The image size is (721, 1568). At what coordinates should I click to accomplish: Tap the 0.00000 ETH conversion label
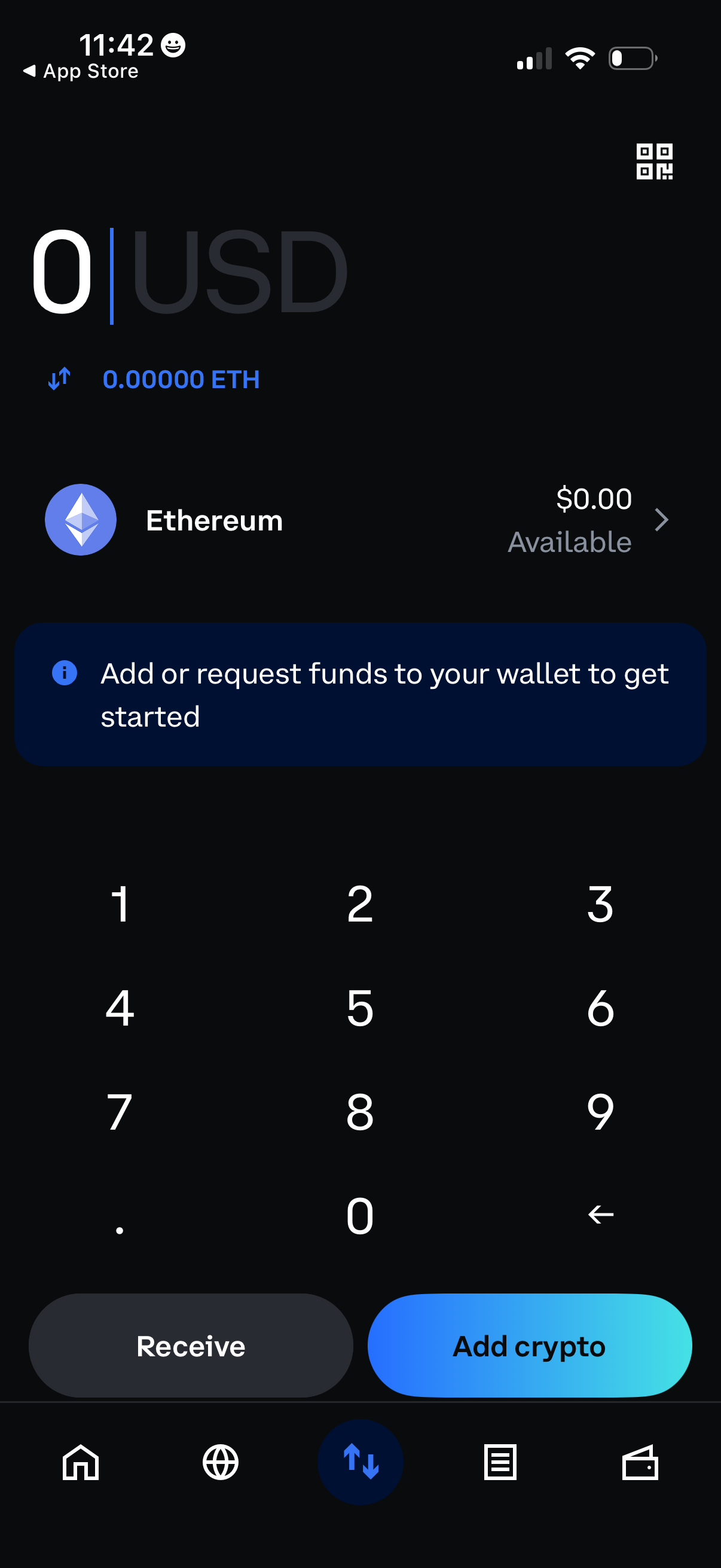[x=182, y=379]
